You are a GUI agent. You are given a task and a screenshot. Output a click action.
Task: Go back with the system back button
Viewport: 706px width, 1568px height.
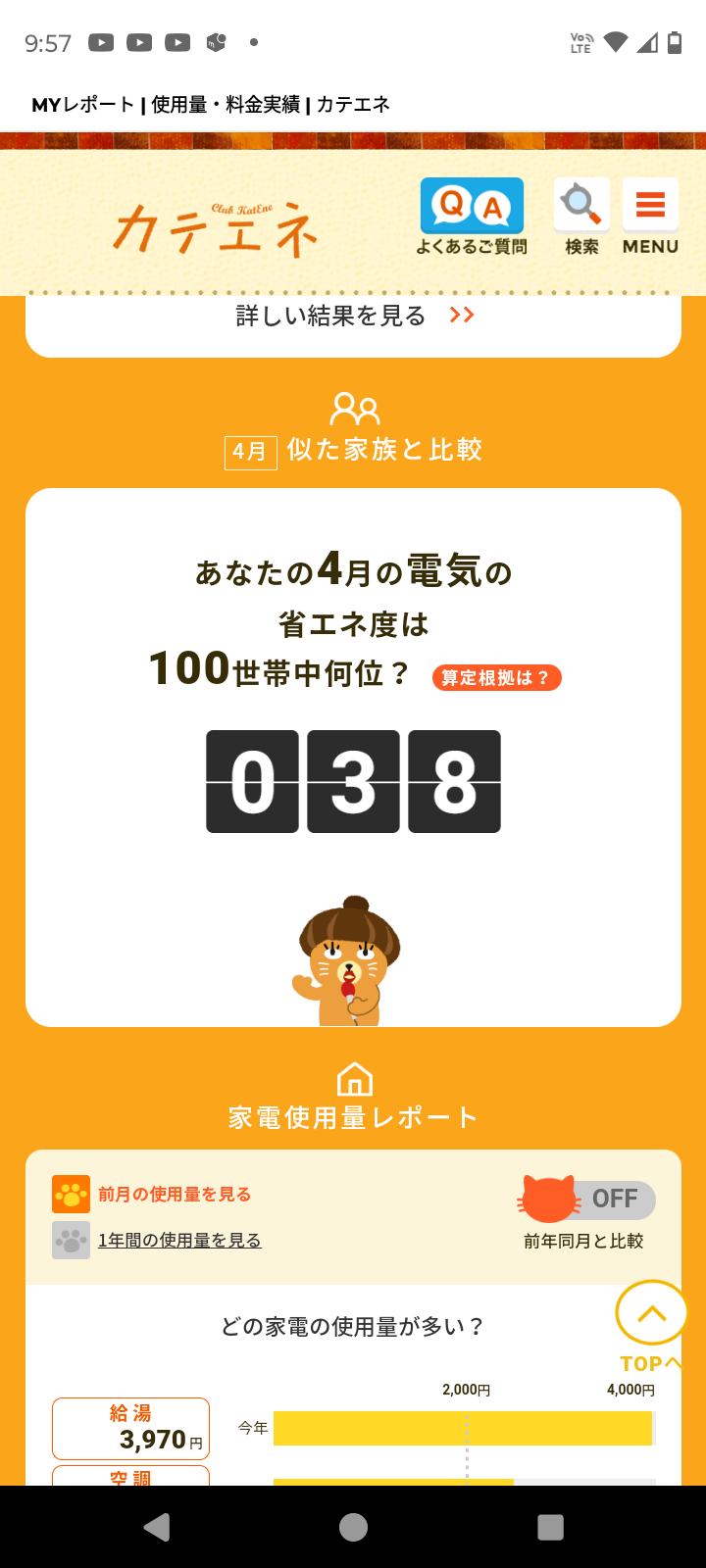tap(157, 1527)
